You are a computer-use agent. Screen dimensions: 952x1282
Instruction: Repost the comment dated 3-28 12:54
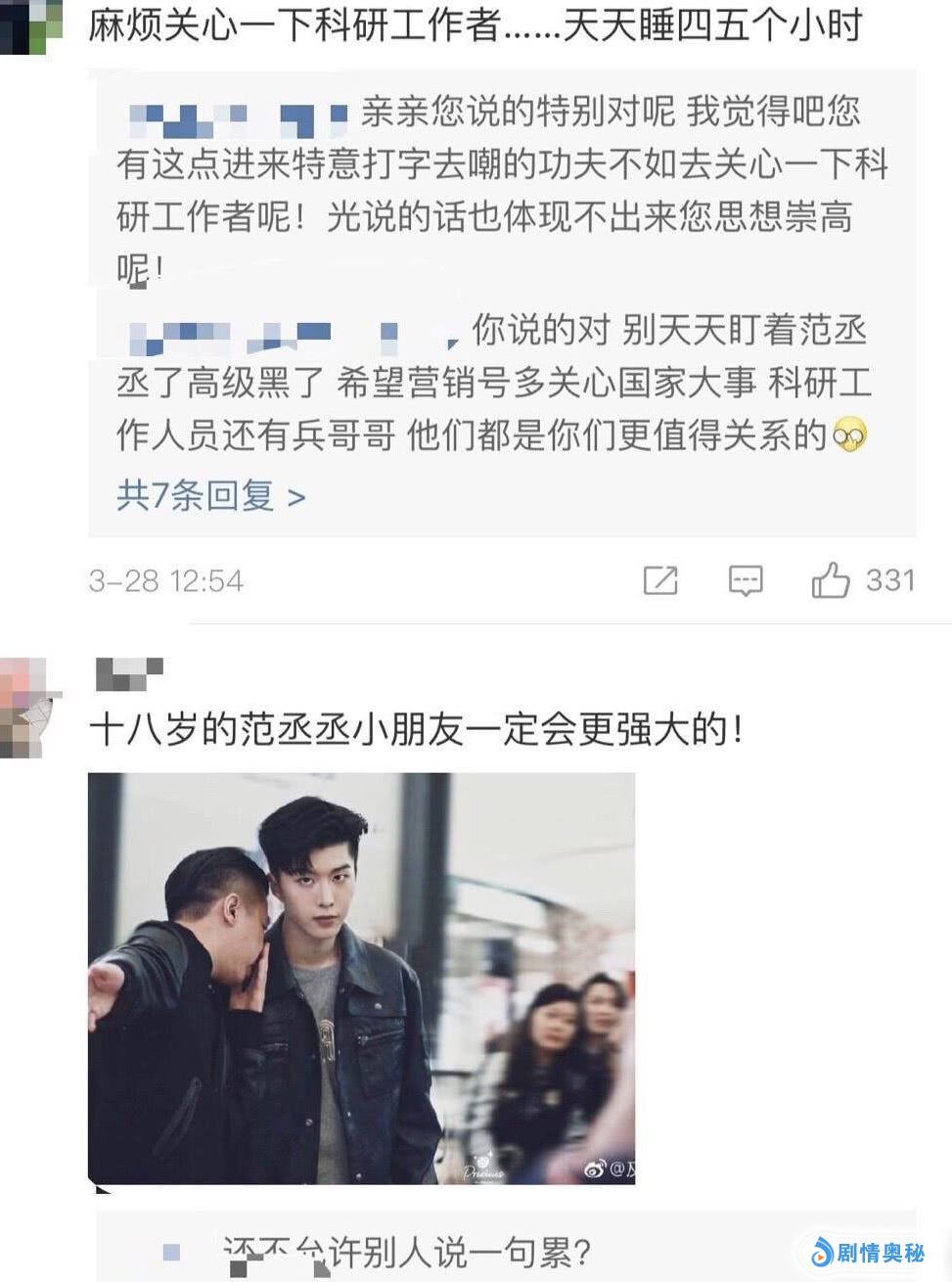[x=660, y=580]
